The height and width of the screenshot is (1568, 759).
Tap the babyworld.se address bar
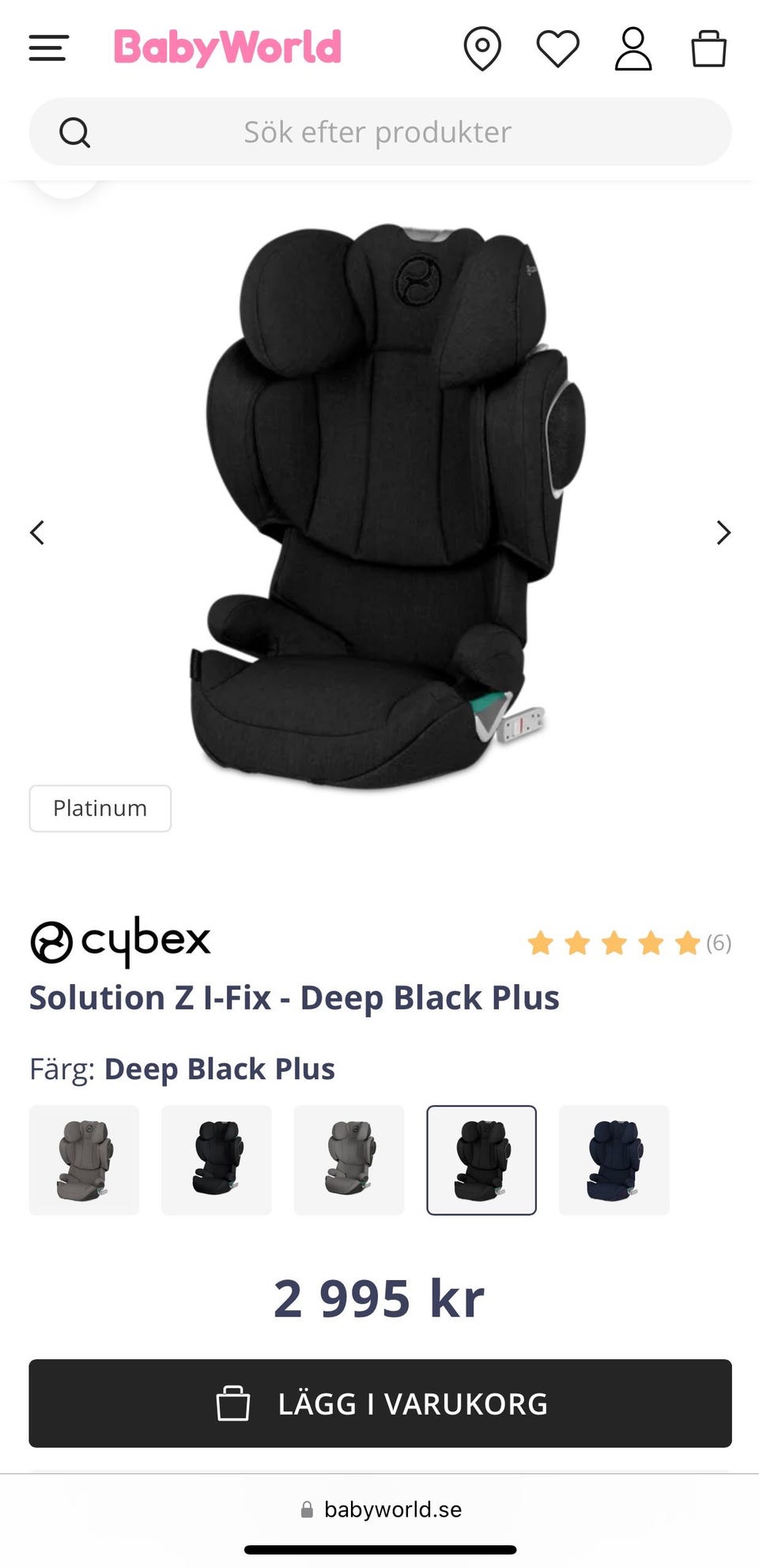(x=380, y=1509)
